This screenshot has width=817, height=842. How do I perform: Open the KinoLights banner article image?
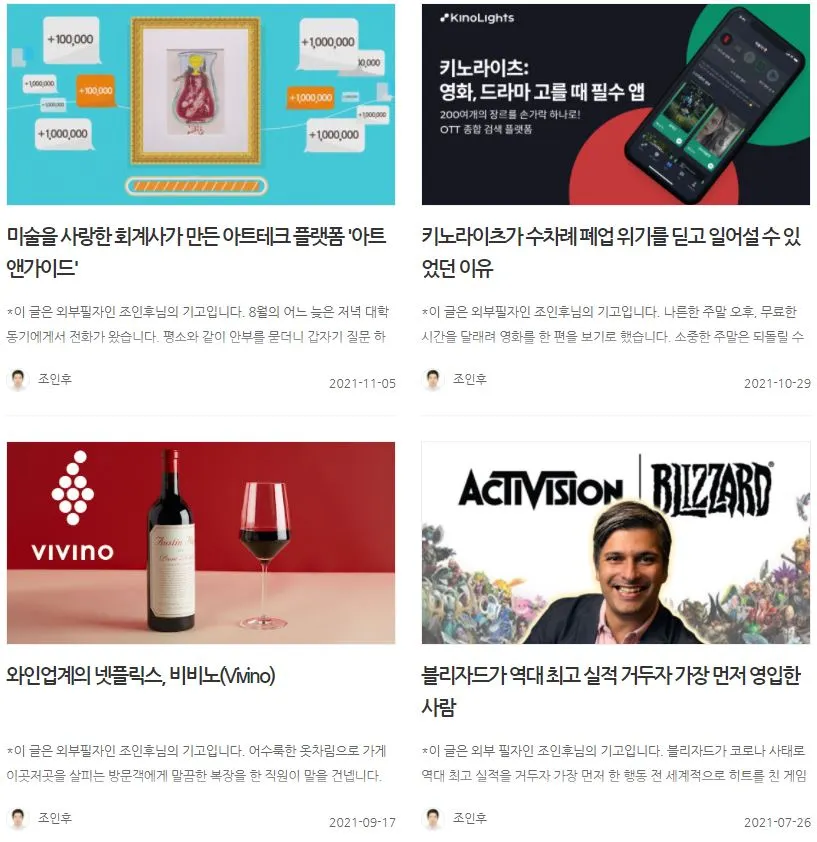616,104
